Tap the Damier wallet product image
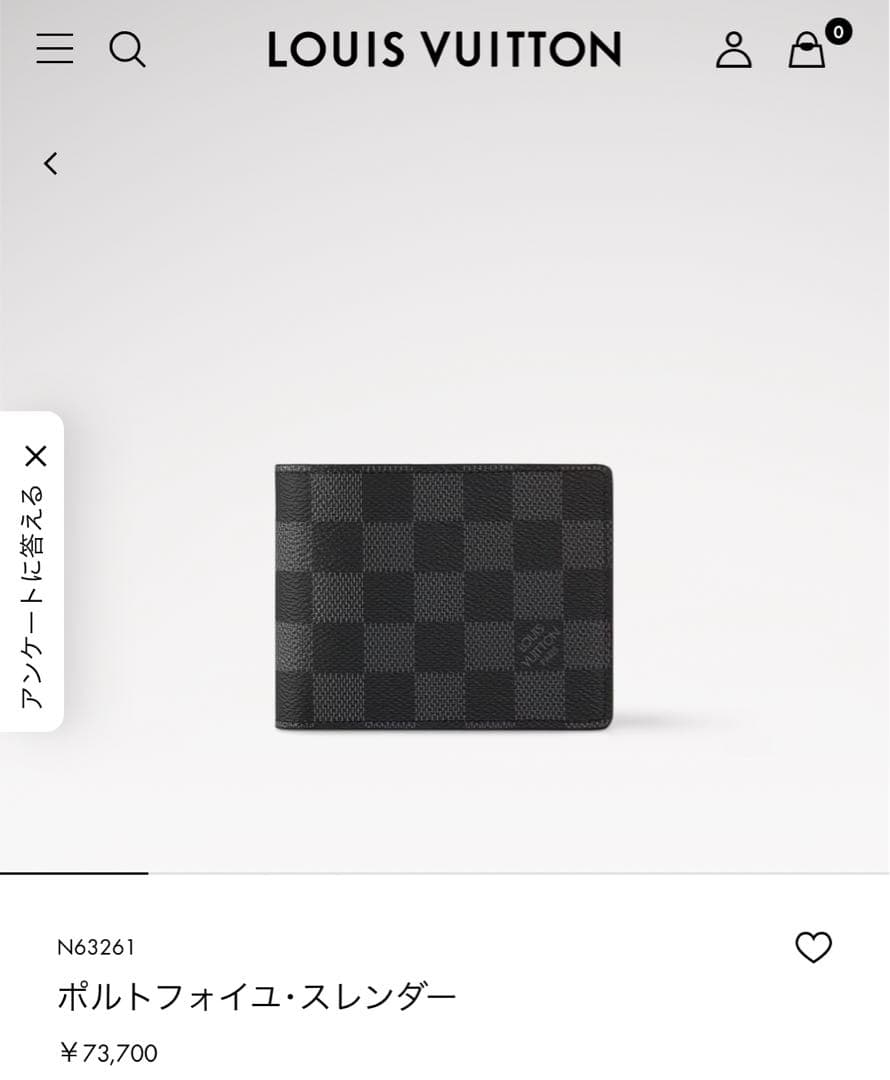Viewport: 890px width, 1080px height. coord(444,591)
